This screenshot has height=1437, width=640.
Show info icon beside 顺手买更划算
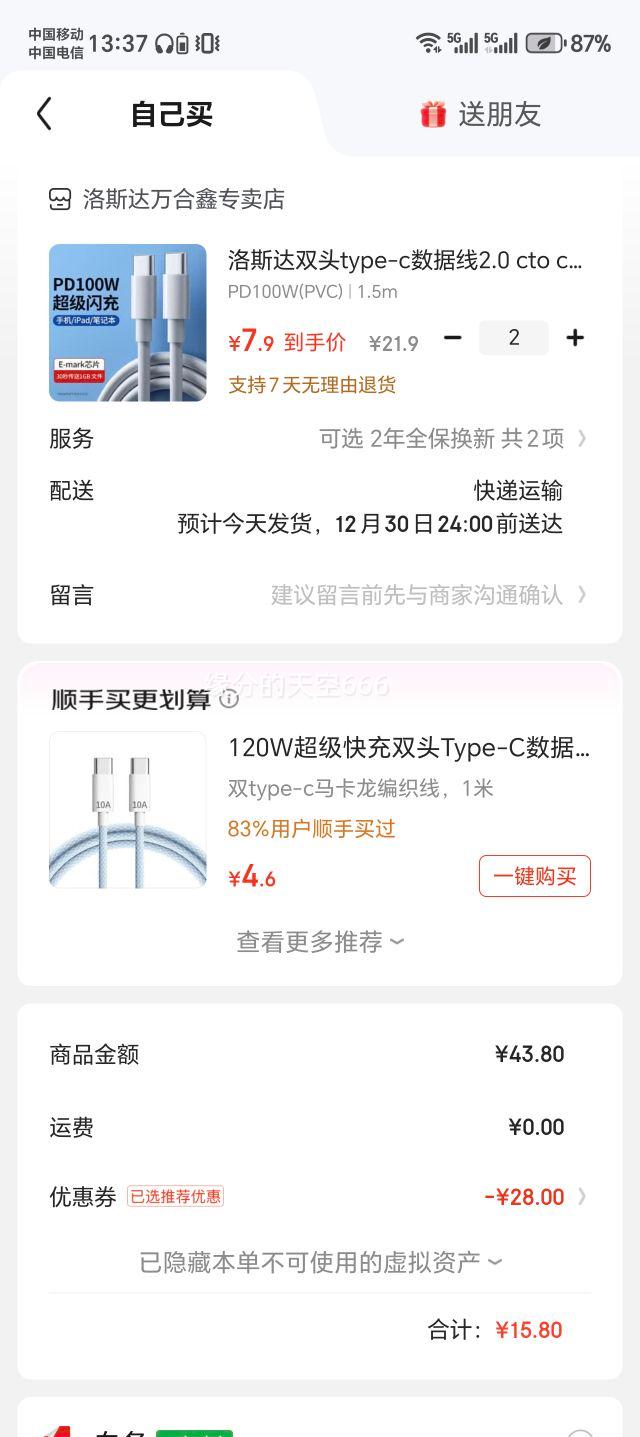point(229,699)
